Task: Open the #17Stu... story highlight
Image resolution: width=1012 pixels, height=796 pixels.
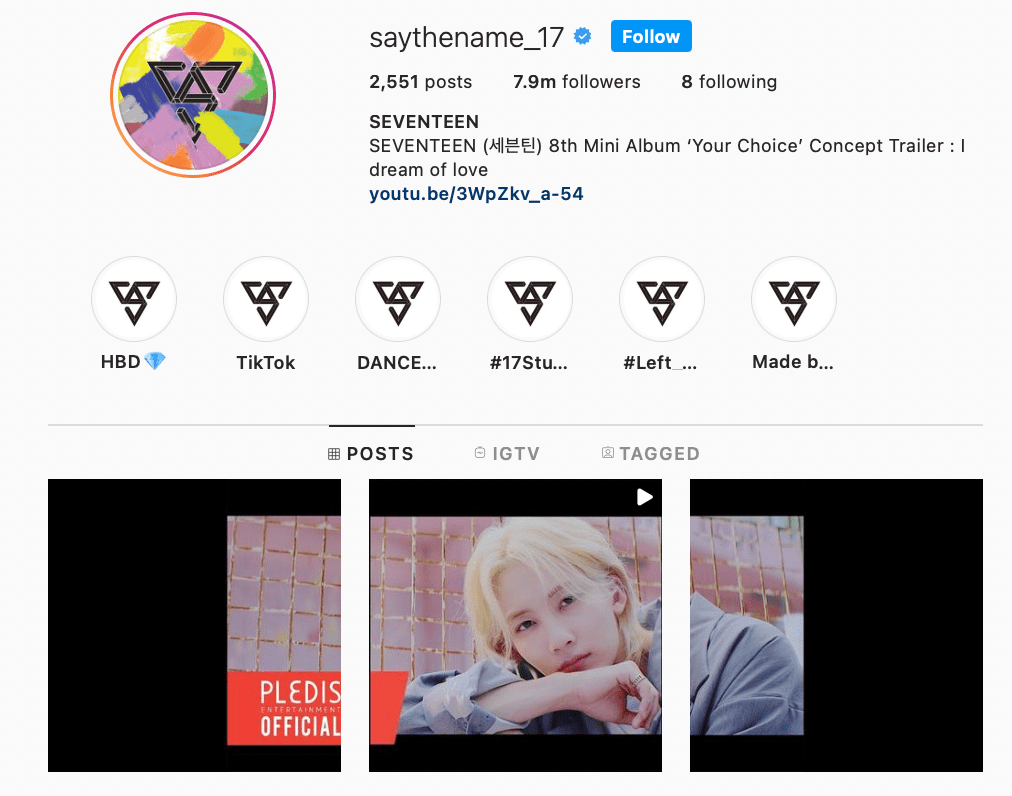Action: click(x=530, y=299)
